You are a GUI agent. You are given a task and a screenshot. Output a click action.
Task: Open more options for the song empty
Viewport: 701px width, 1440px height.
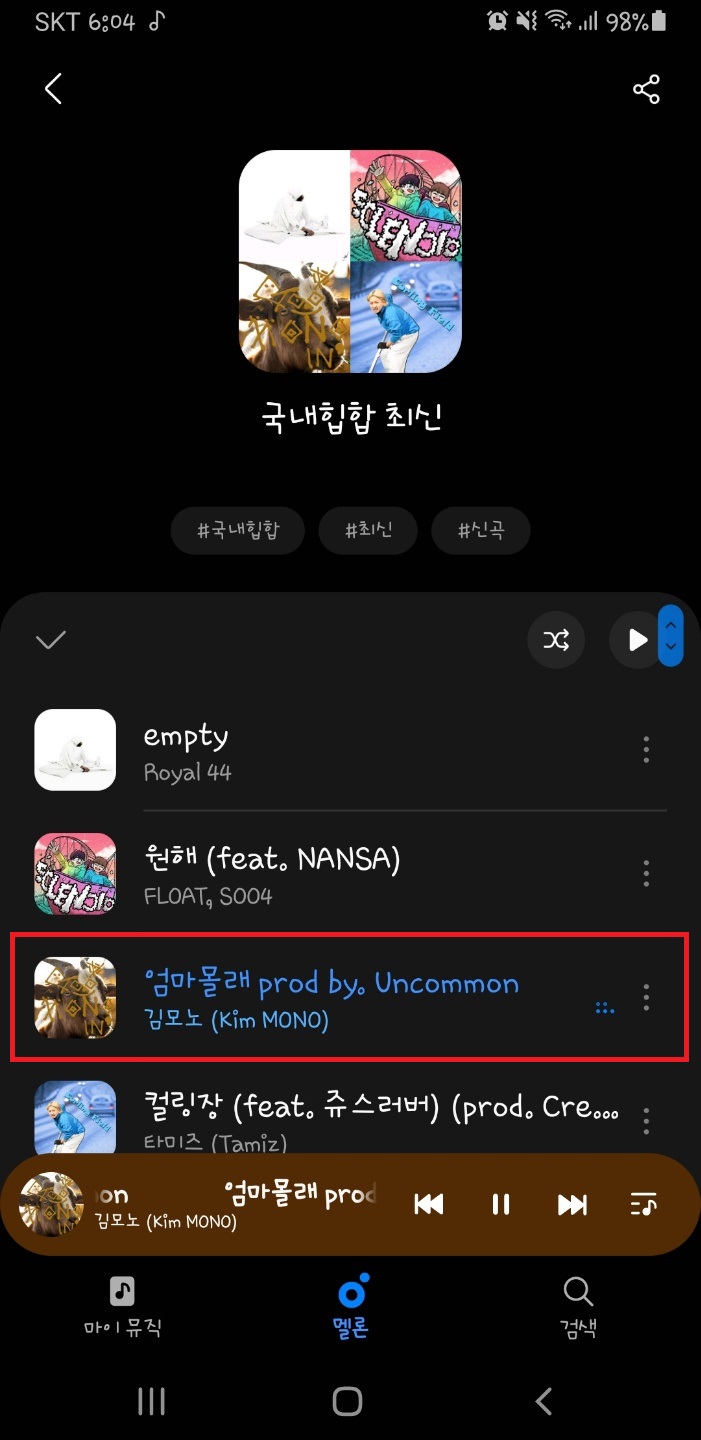tap(646, 750)
